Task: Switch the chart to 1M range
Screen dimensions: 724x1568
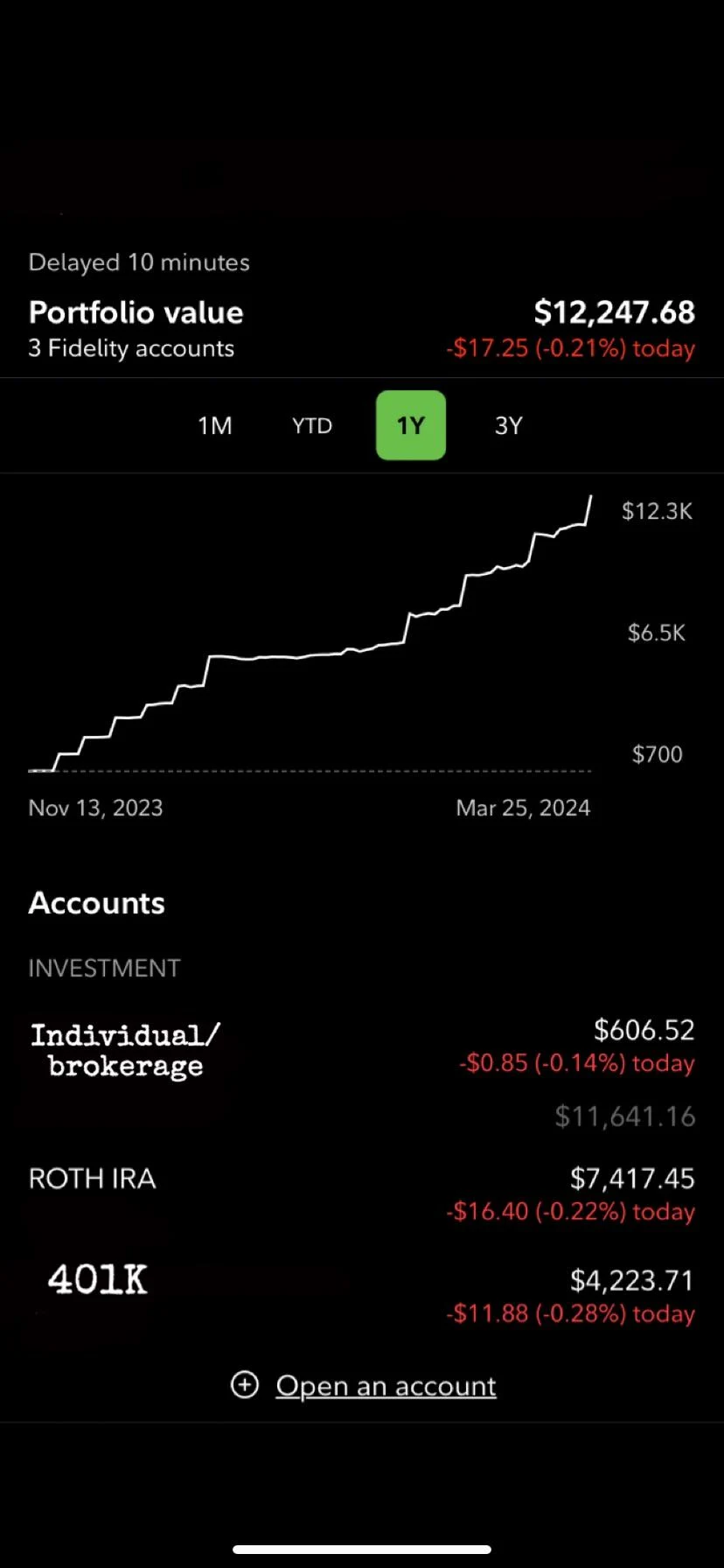Action: 215,426
